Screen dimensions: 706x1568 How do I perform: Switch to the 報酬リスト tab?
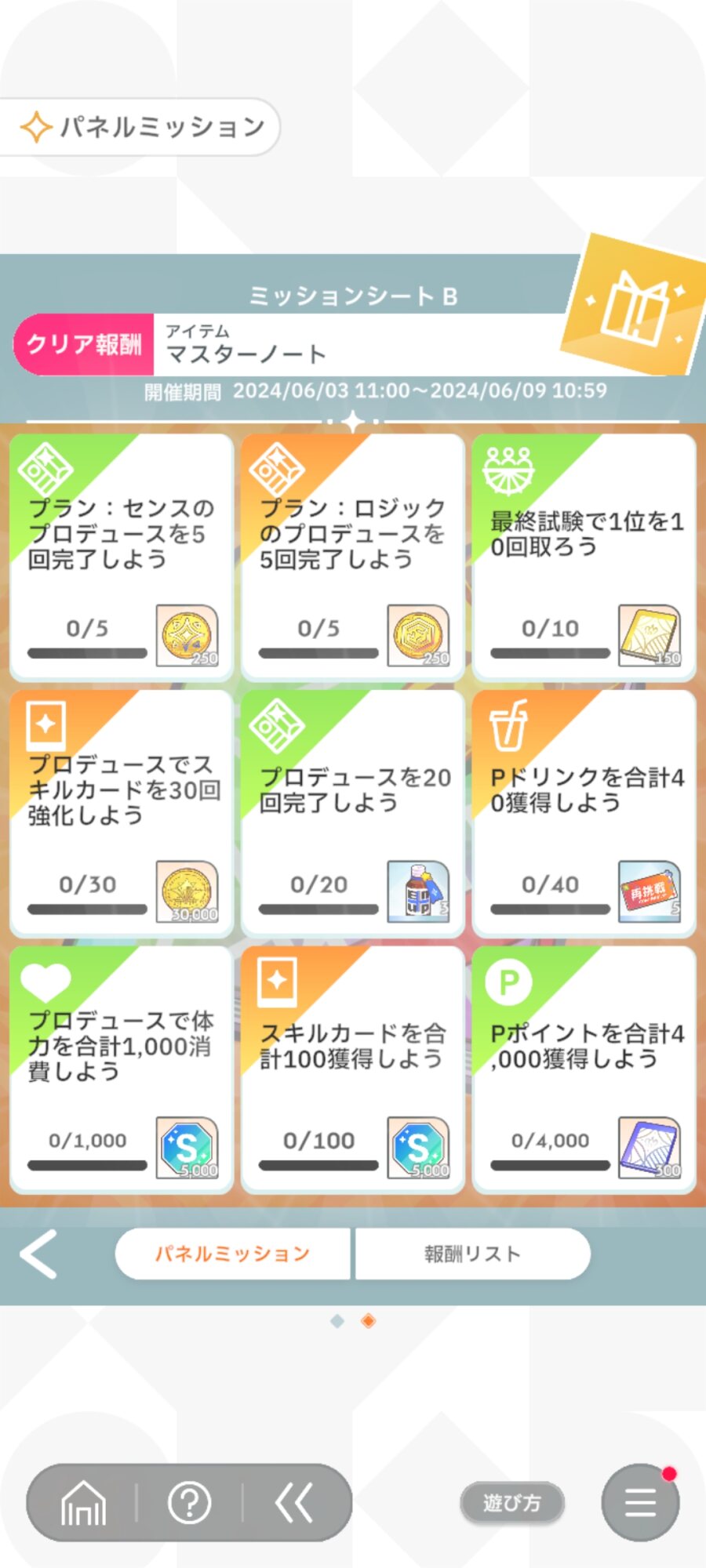[x=472, y=1254]
